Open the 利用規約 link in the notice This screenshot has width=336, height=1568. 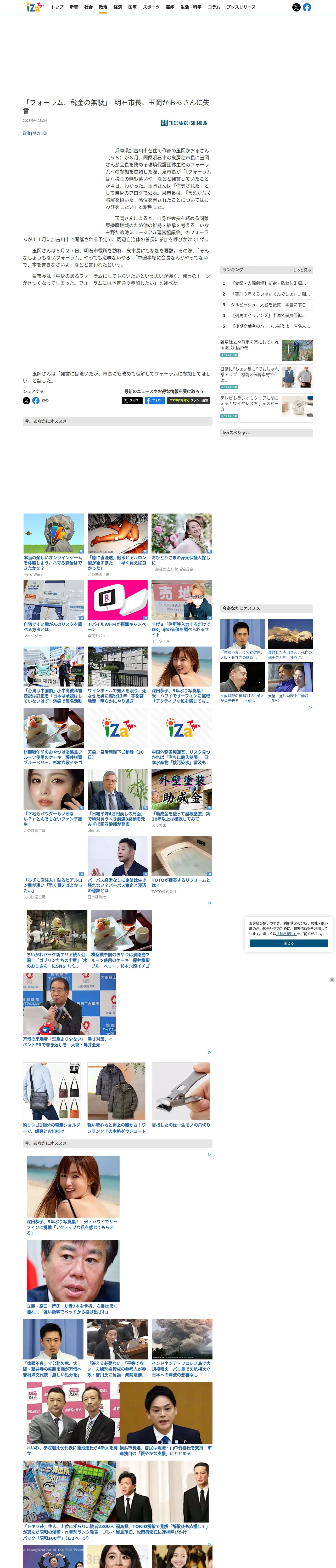(x=287, y=934)
